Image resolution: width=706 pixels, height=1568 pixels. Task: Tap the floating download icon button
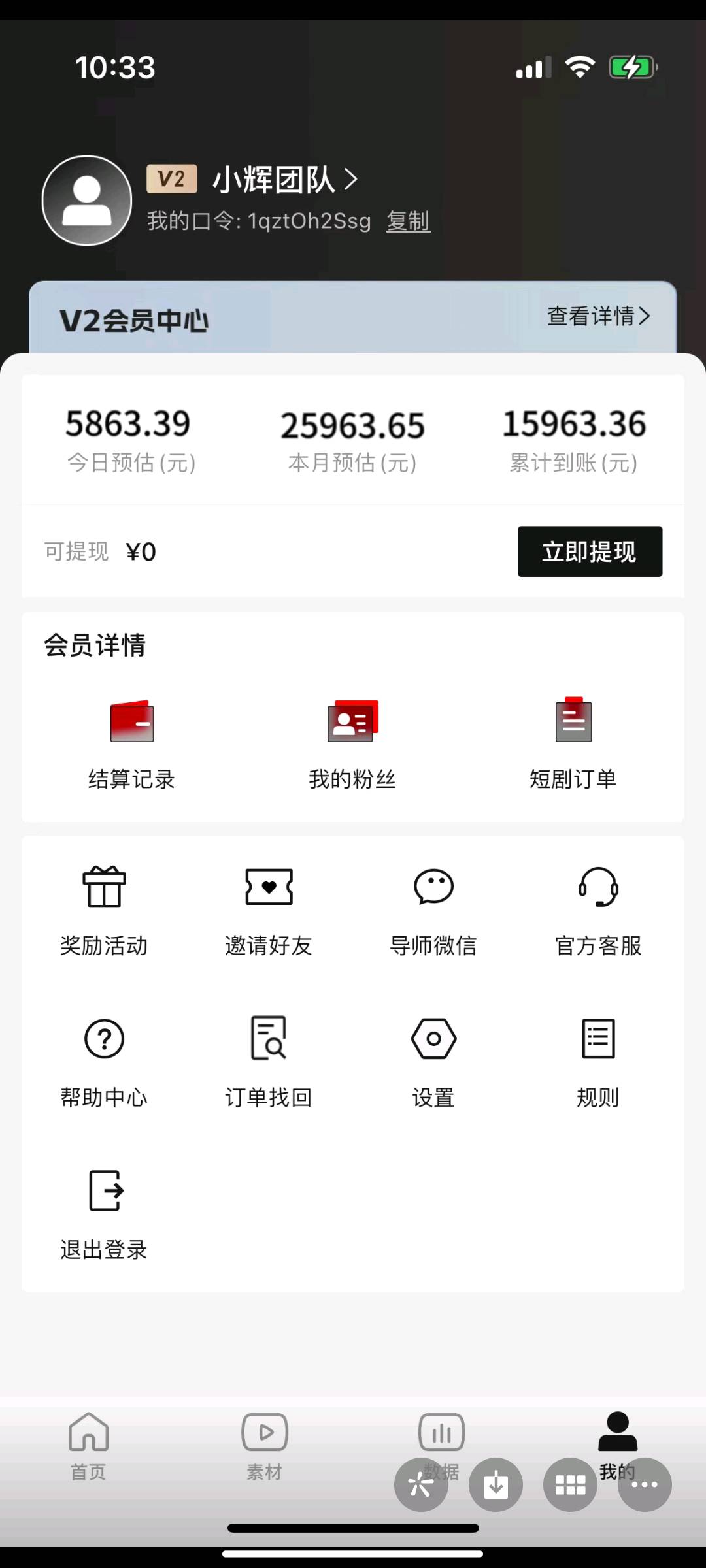coord(496,1484)
